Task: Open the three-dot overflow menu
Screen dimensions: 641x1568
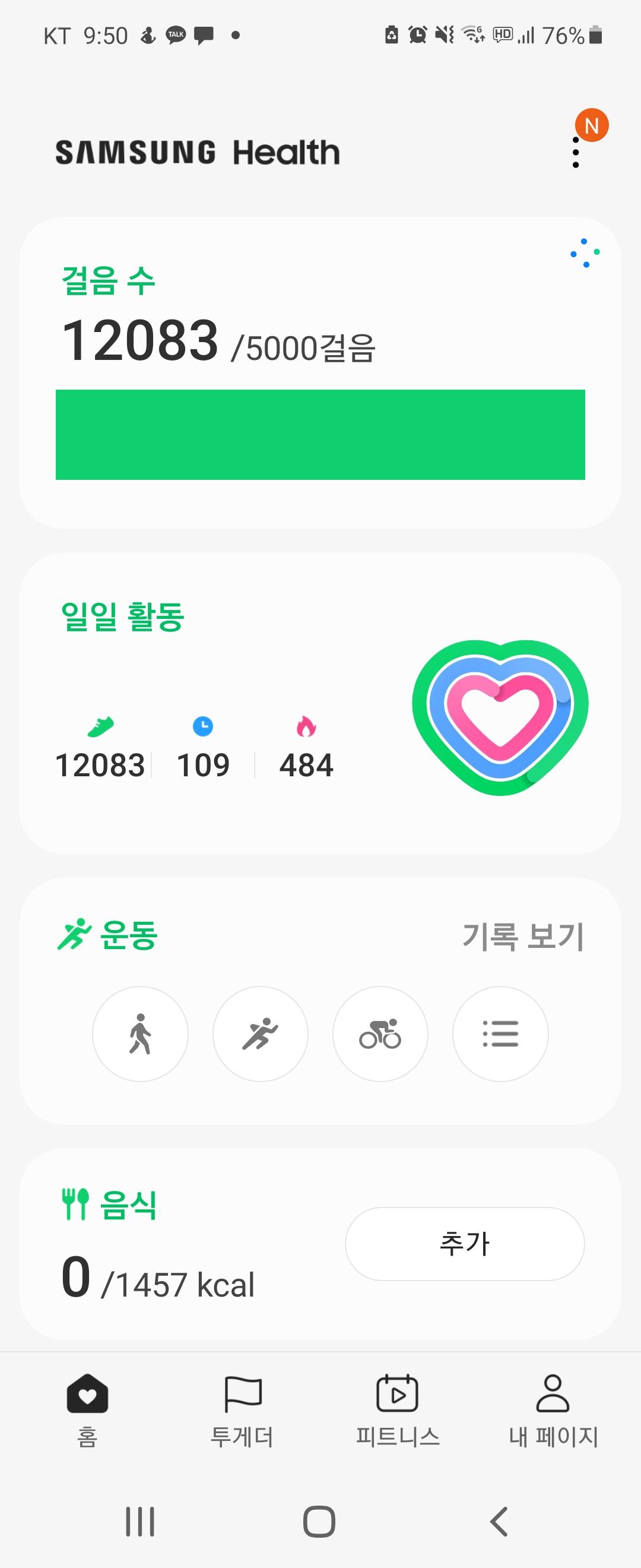Action: pos(576,152)
